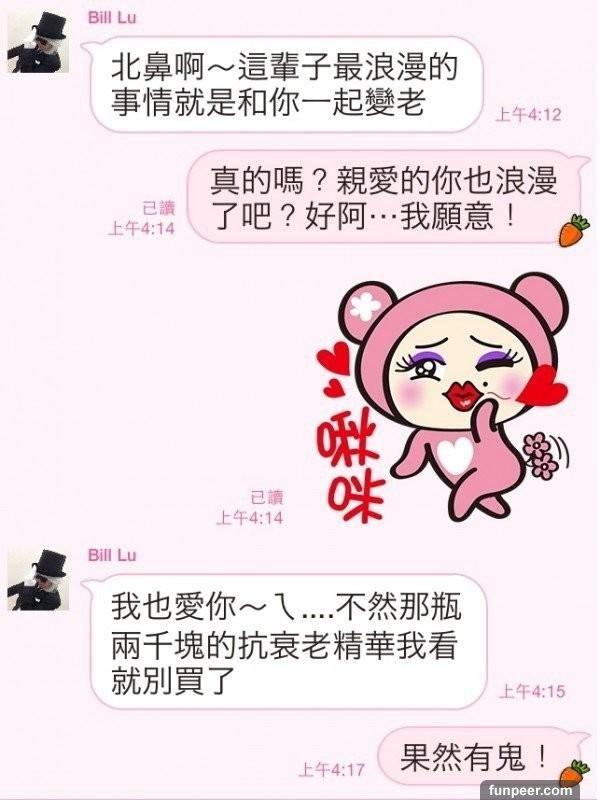Screen dimensions: 600x800
Task: Tap the pink bear kiss sticker
Action: point(440,395)
